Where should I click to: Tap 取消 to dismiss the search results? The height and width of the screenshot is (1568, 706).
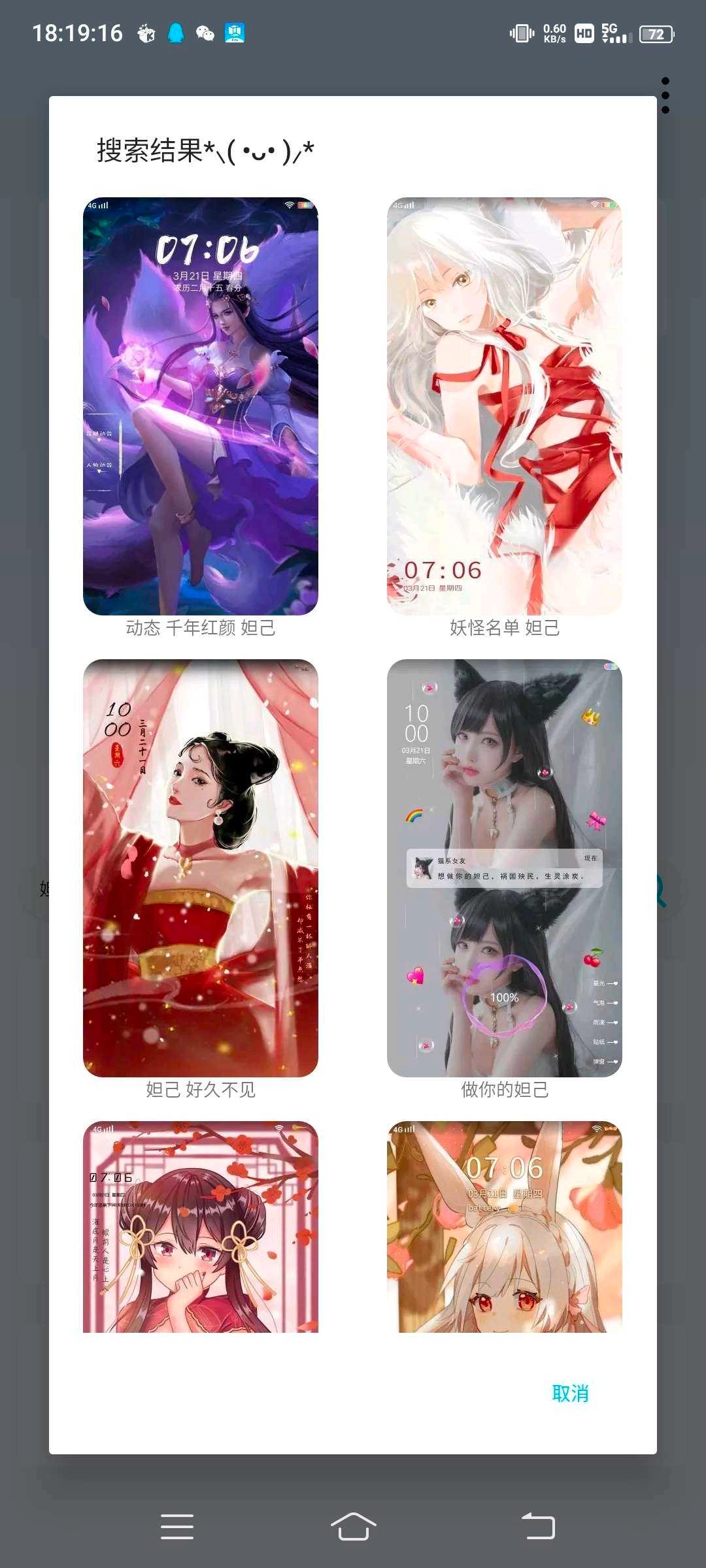pos(571,1393)
